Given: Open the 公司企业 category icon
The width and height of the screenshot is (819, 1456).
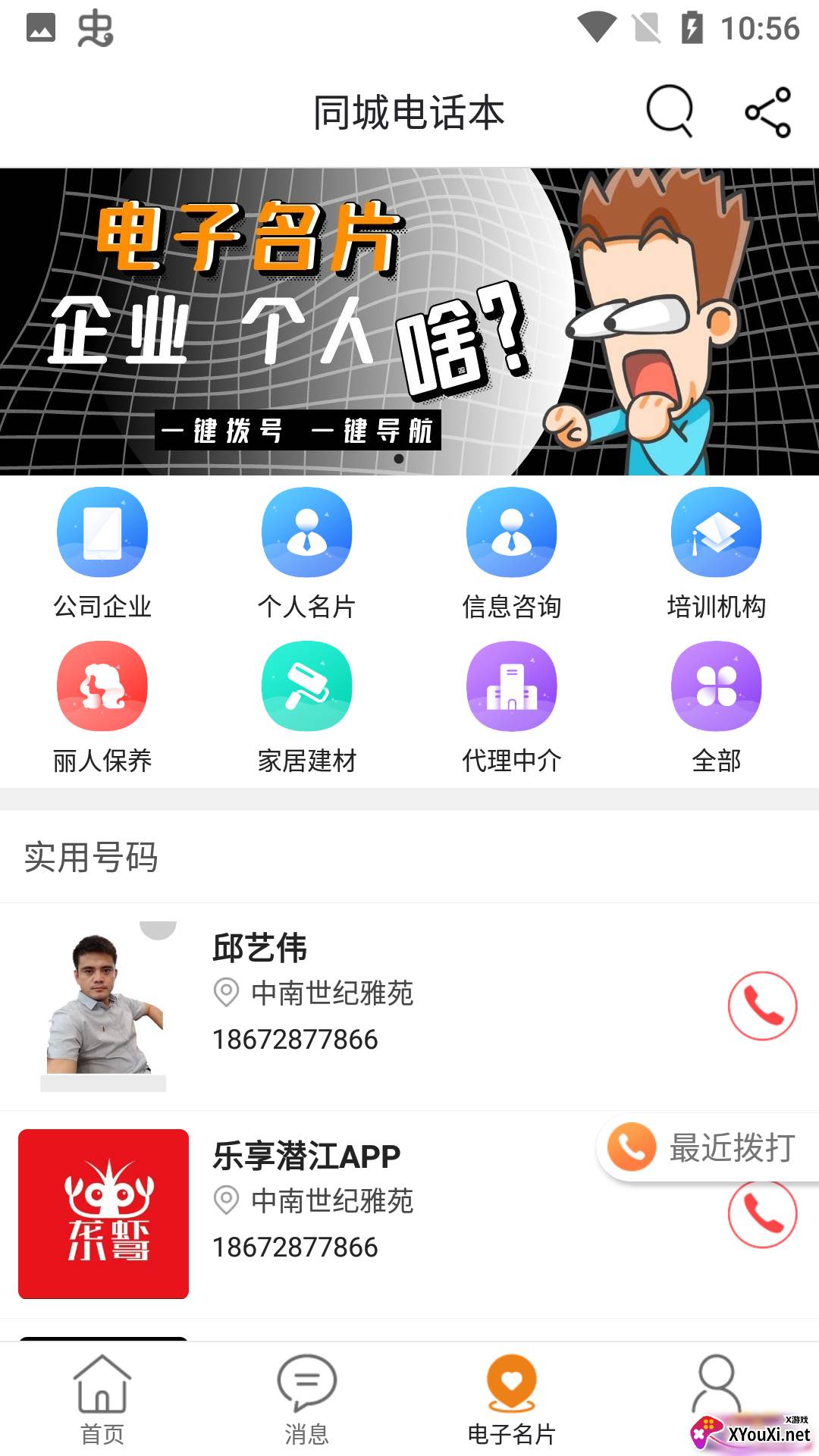Looking at the screenshot, I should [x=102, y=532].
